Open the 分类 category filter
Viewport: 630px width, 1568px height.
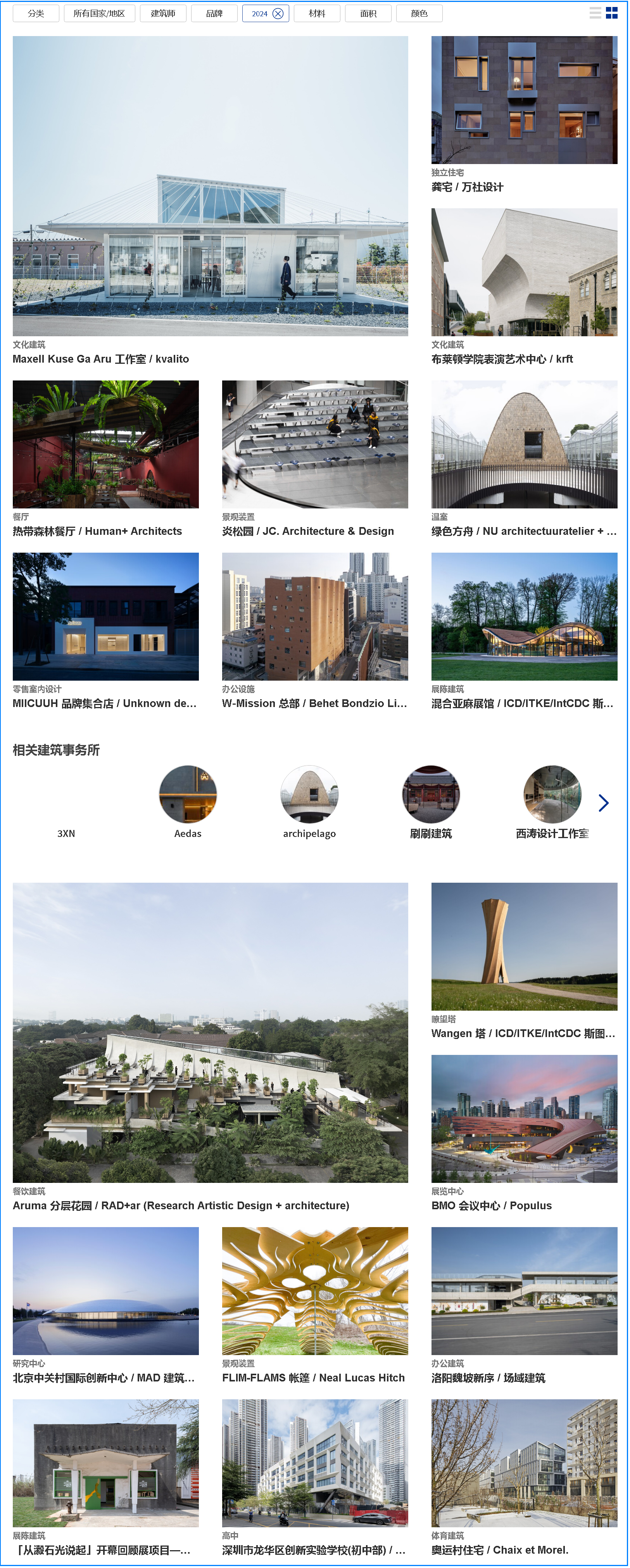point(36,14)
